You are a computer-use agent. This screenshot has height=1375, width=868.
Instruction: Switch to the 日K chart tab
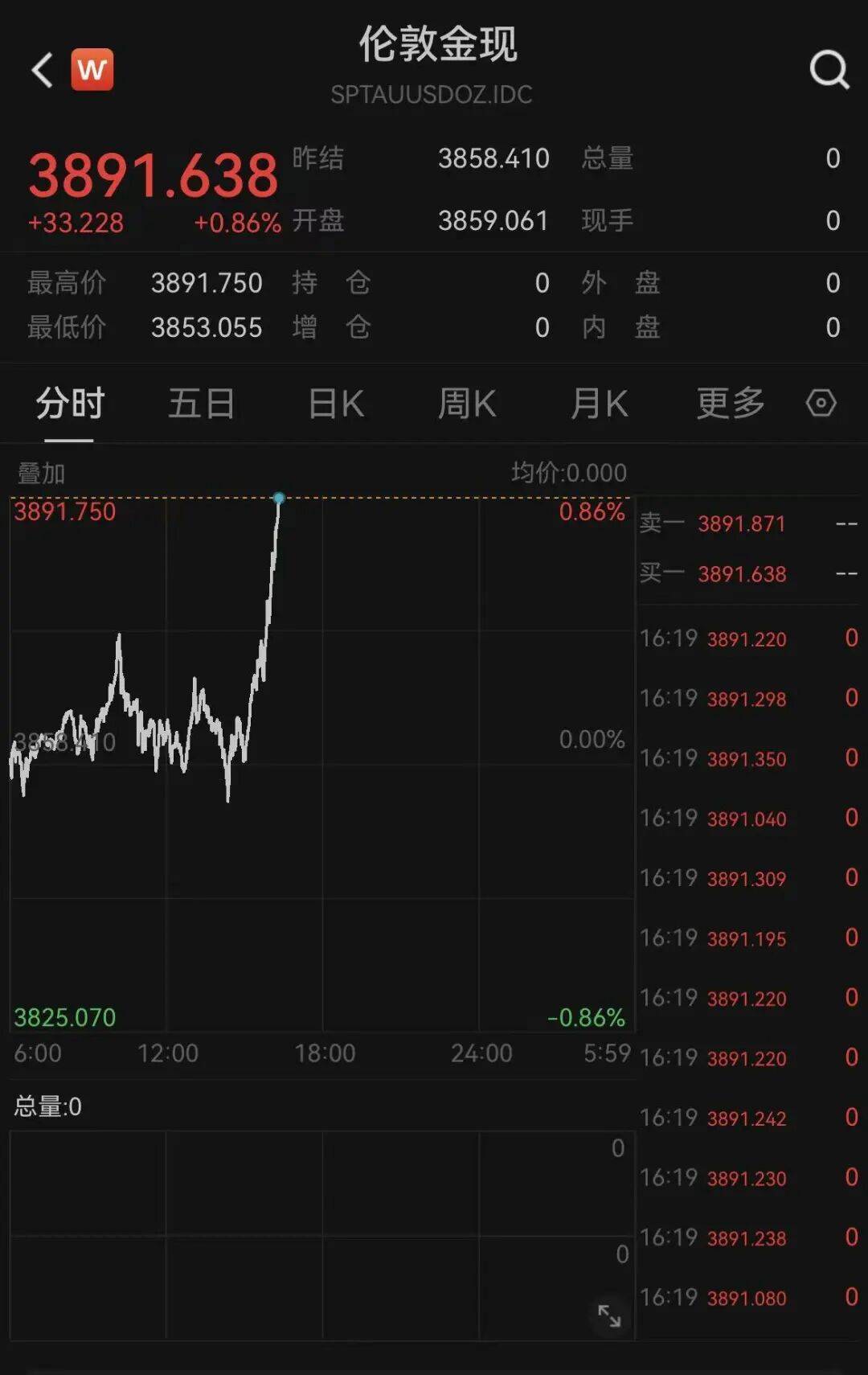click(x=336, y=404)
